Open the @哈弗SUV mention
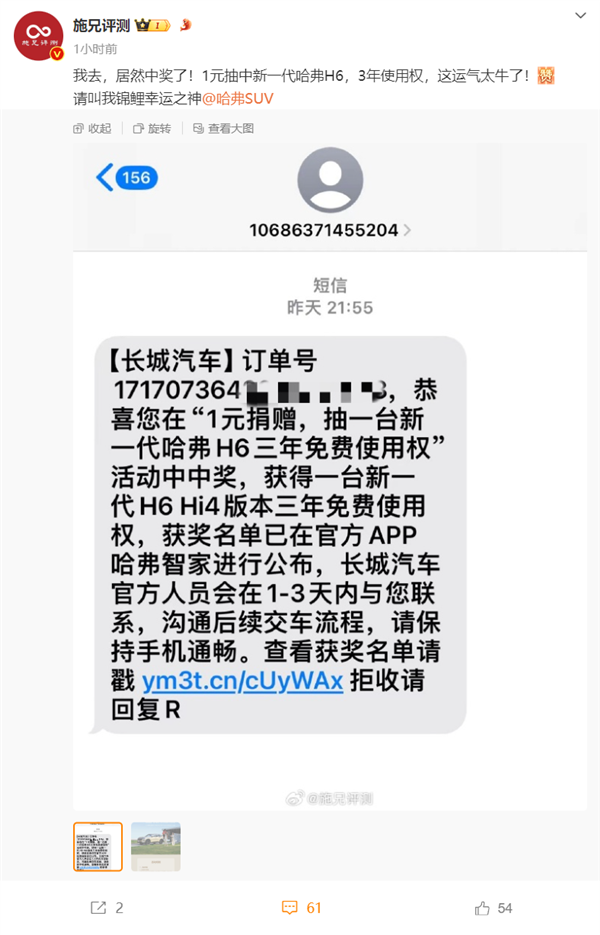 pos(238,99)
